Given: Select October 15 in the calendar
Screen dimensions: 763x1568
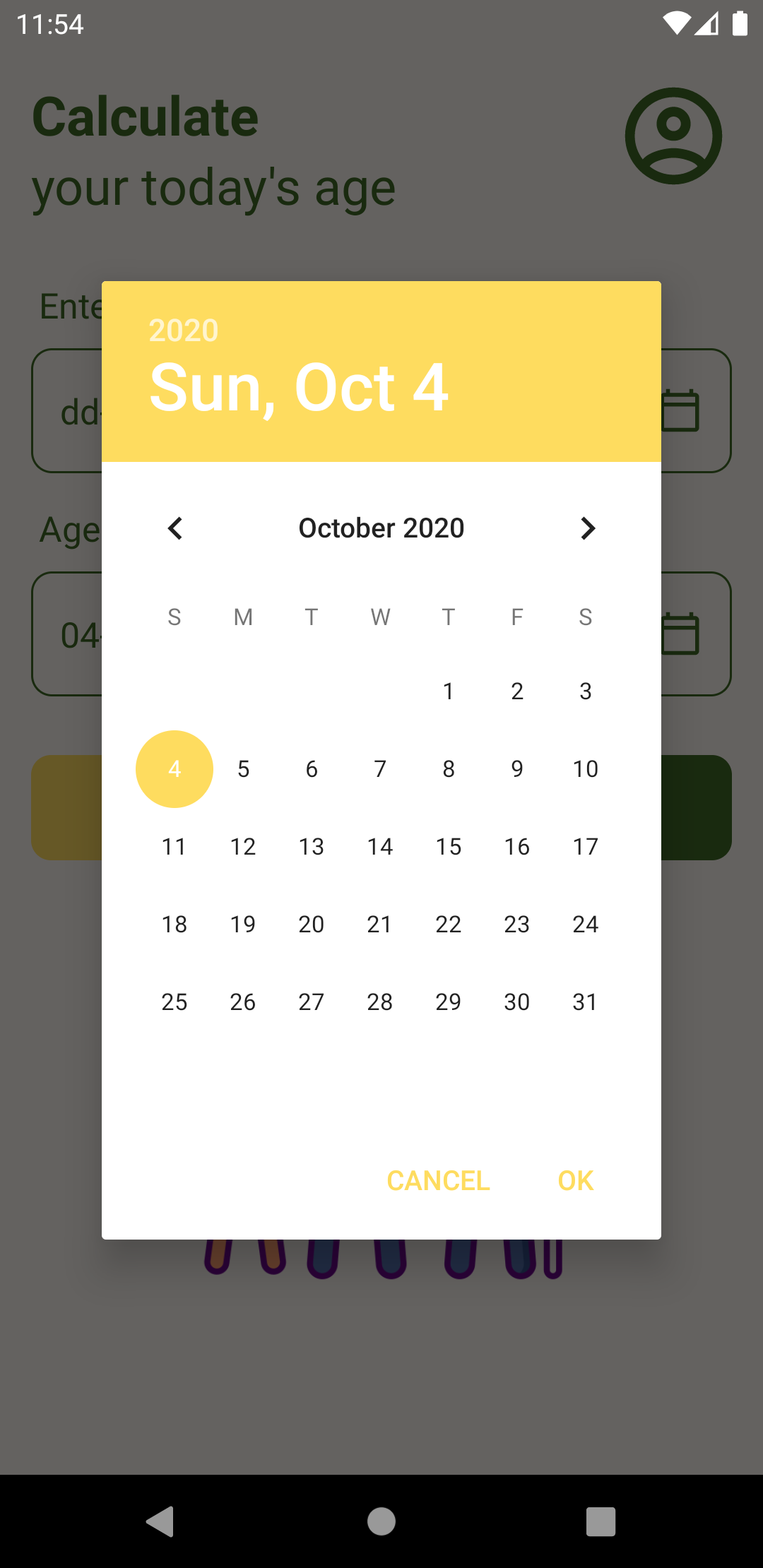Looking at the screenshot, I should click(449, 846).
